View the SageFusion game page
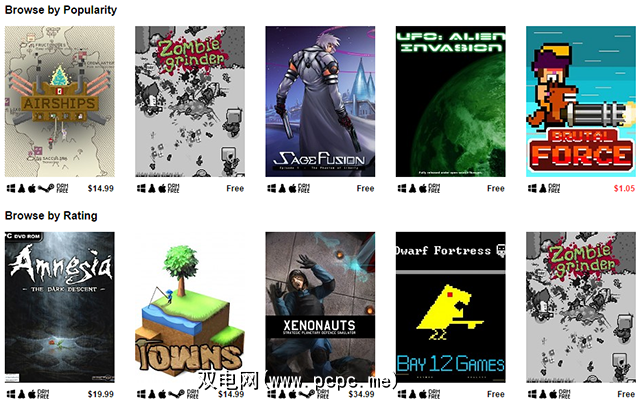The image size is (640, 404). (320, 101)
